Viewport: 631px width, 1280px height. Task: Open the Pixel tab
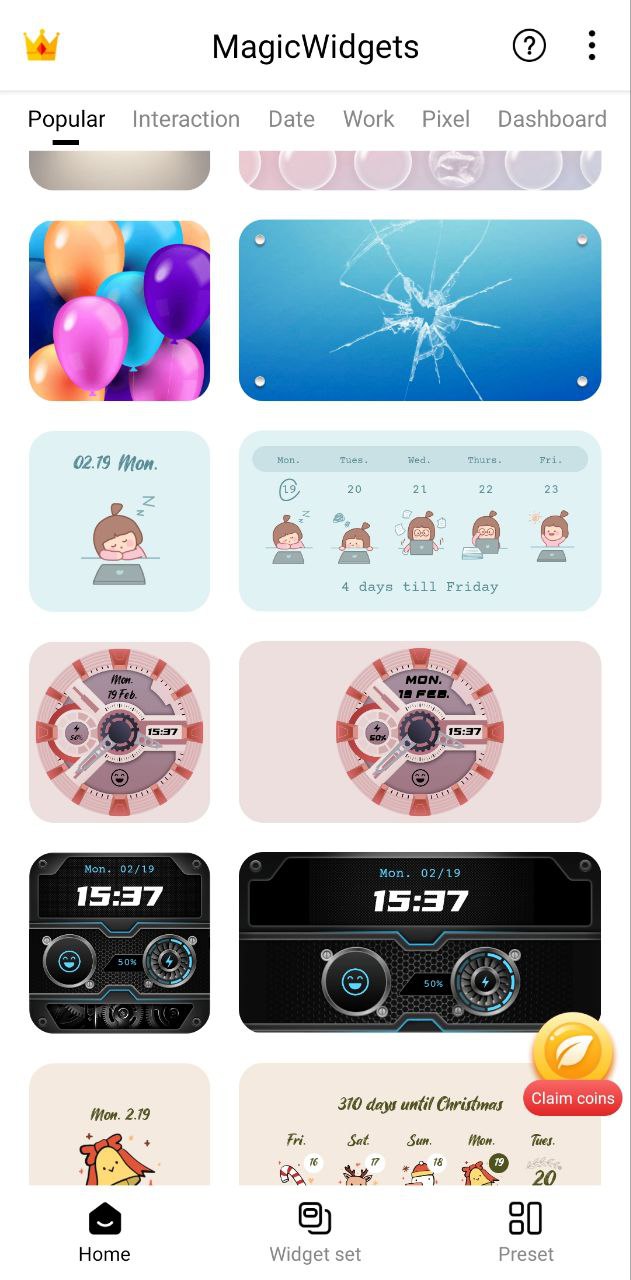pos(446,119)
